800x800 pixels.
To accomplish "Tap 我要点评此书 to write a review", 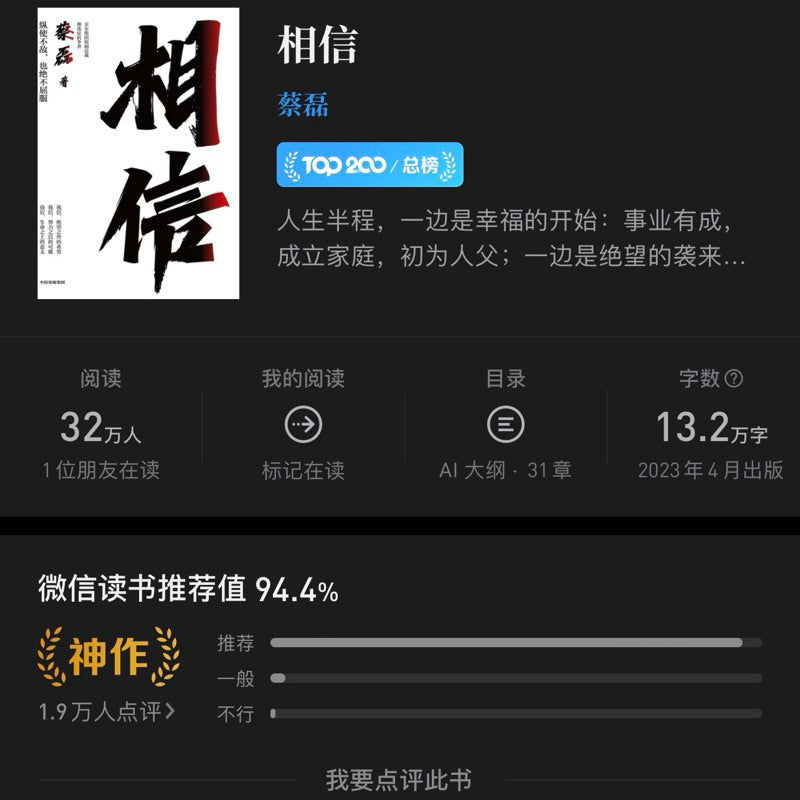I will [x=398, y=779].
